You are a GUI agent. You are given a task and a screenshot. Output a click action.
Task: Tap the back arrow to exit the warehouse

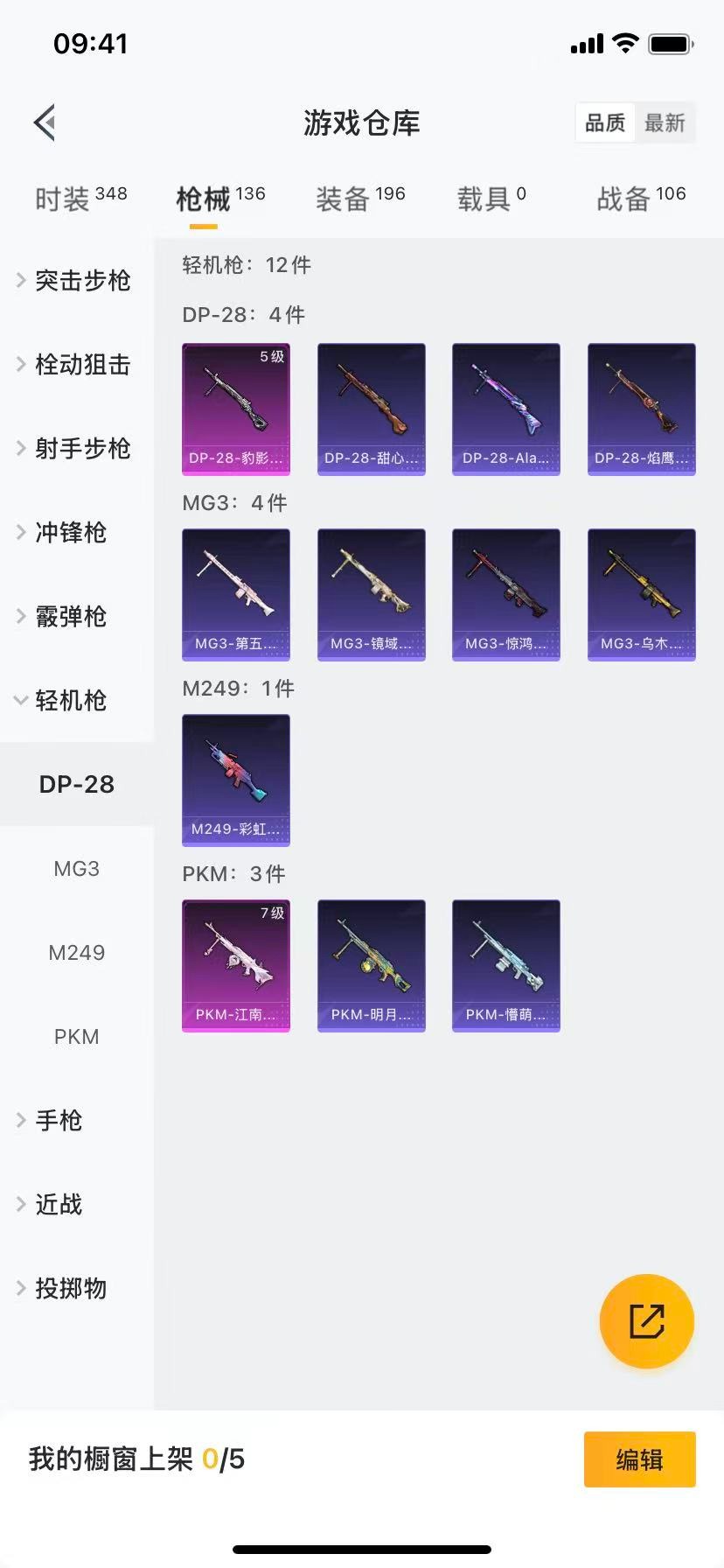click(x=44, y=122)
